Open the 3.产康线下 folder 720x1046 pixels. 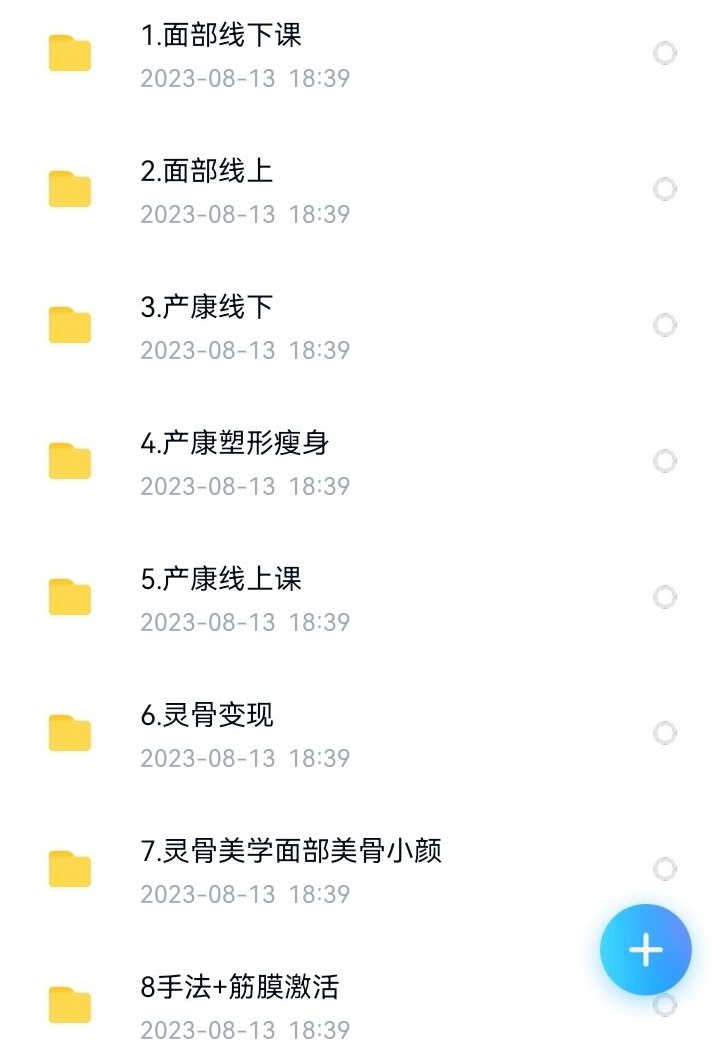207,309
